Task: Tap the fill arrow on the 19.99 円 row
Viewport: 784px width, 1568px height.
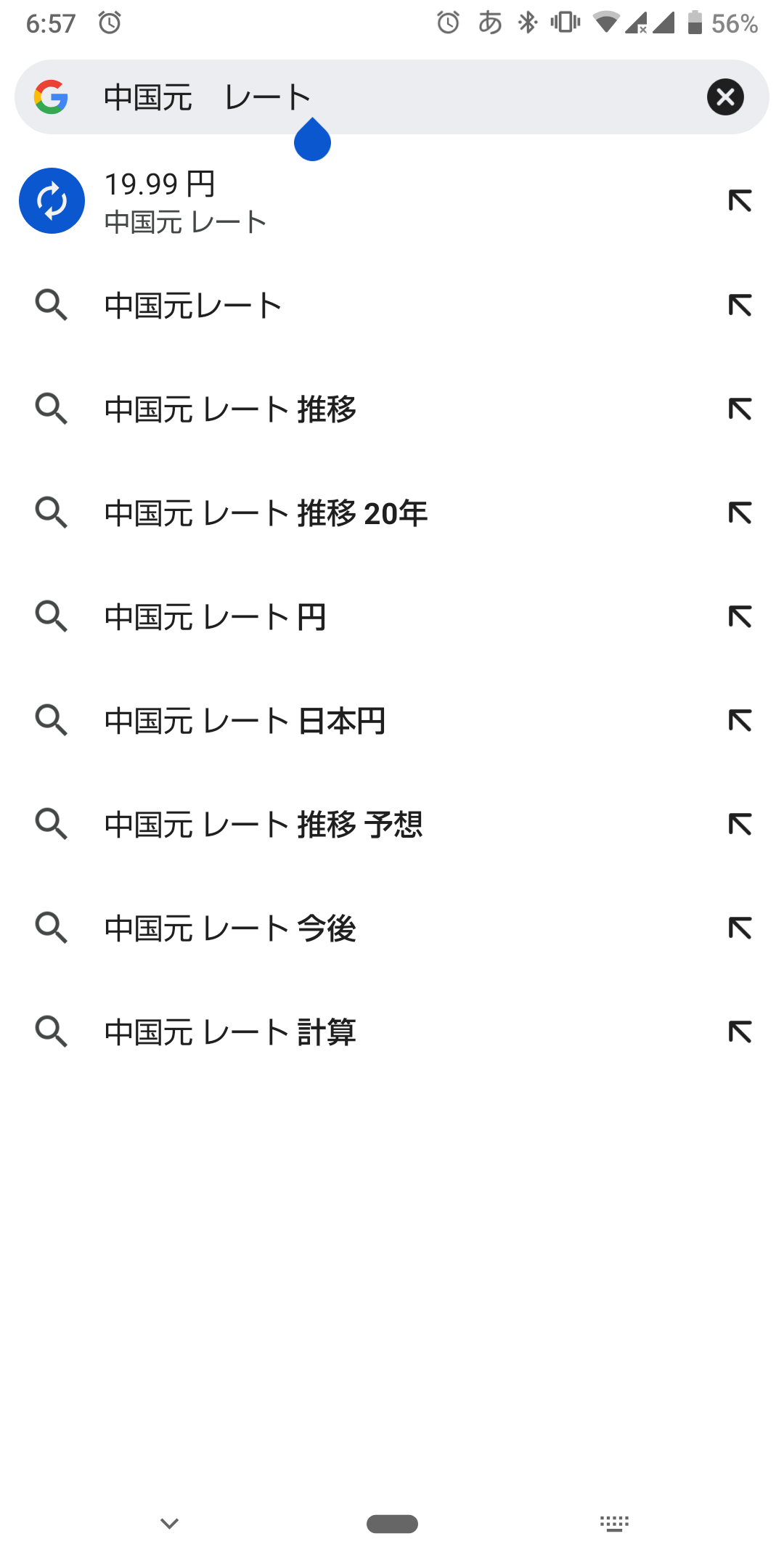Action: pyautogui.click(x=740, y=201)
